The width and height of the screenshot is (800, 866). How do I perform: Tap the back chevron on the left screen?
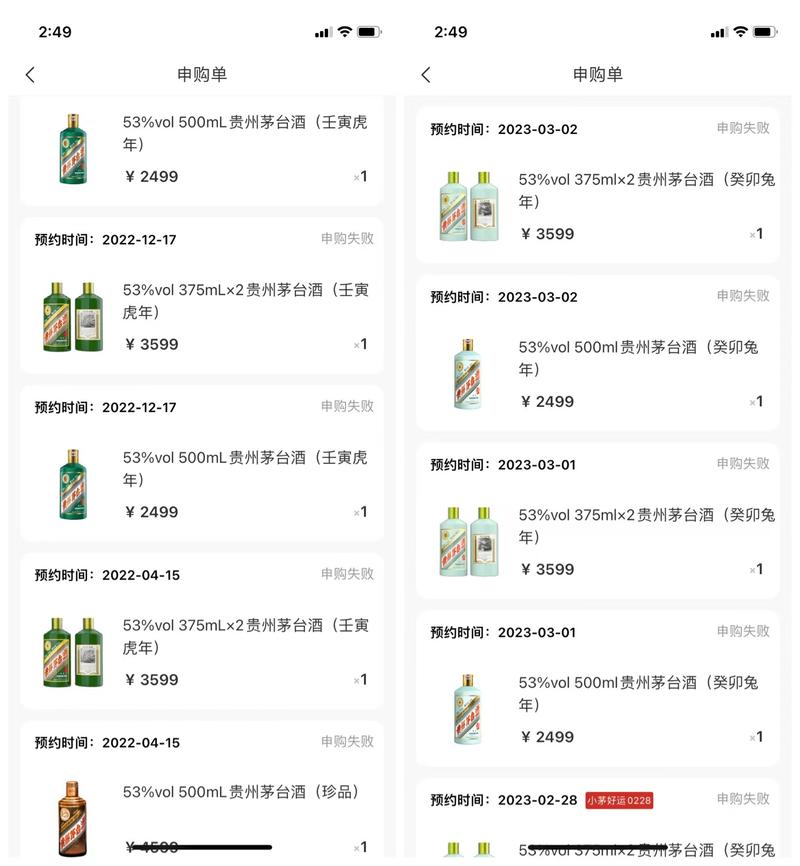[30, 74]
